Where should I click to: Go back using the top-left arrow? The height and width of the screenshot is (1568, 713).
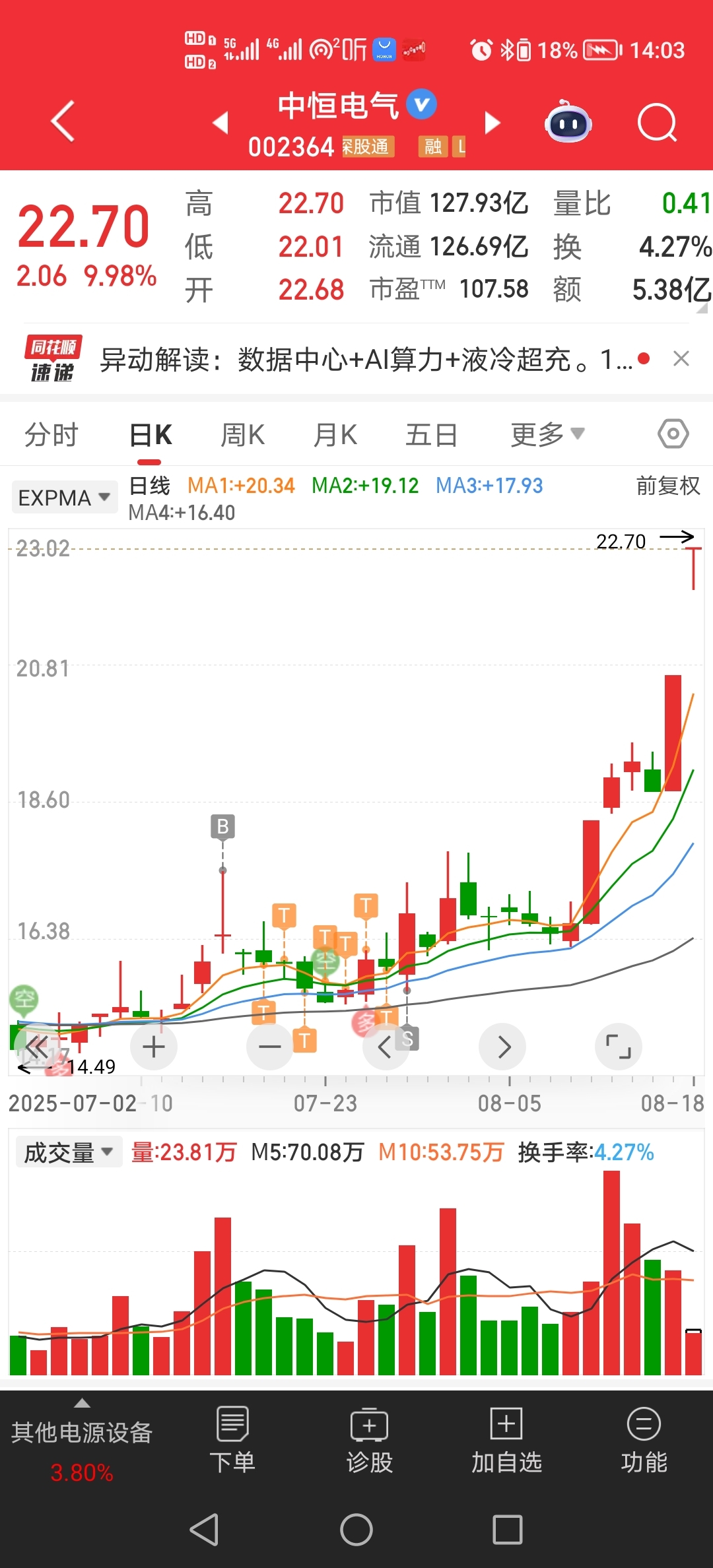click(63, 121)
